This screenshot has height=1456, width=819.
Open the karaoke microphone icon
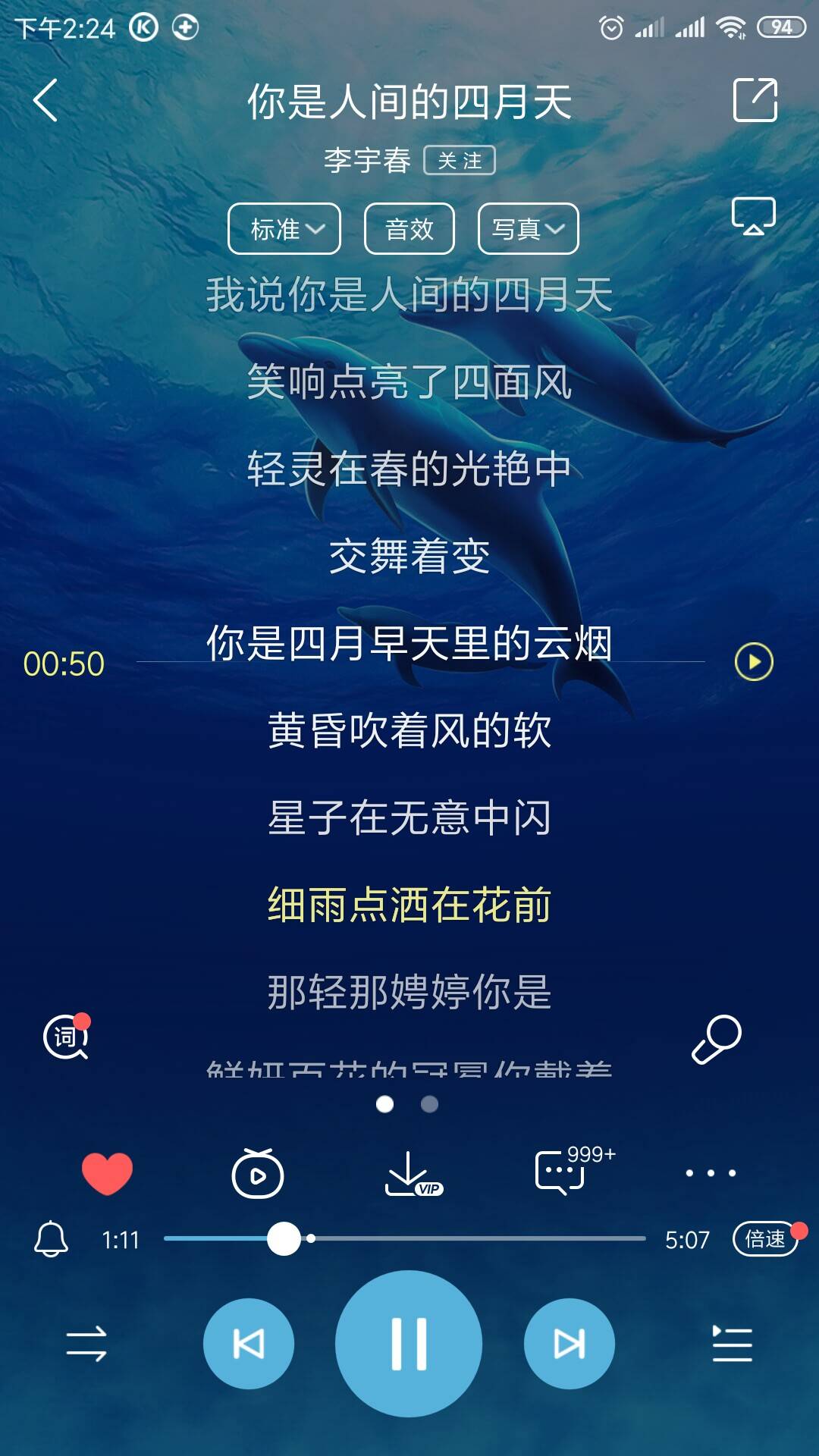(717, 1039)
